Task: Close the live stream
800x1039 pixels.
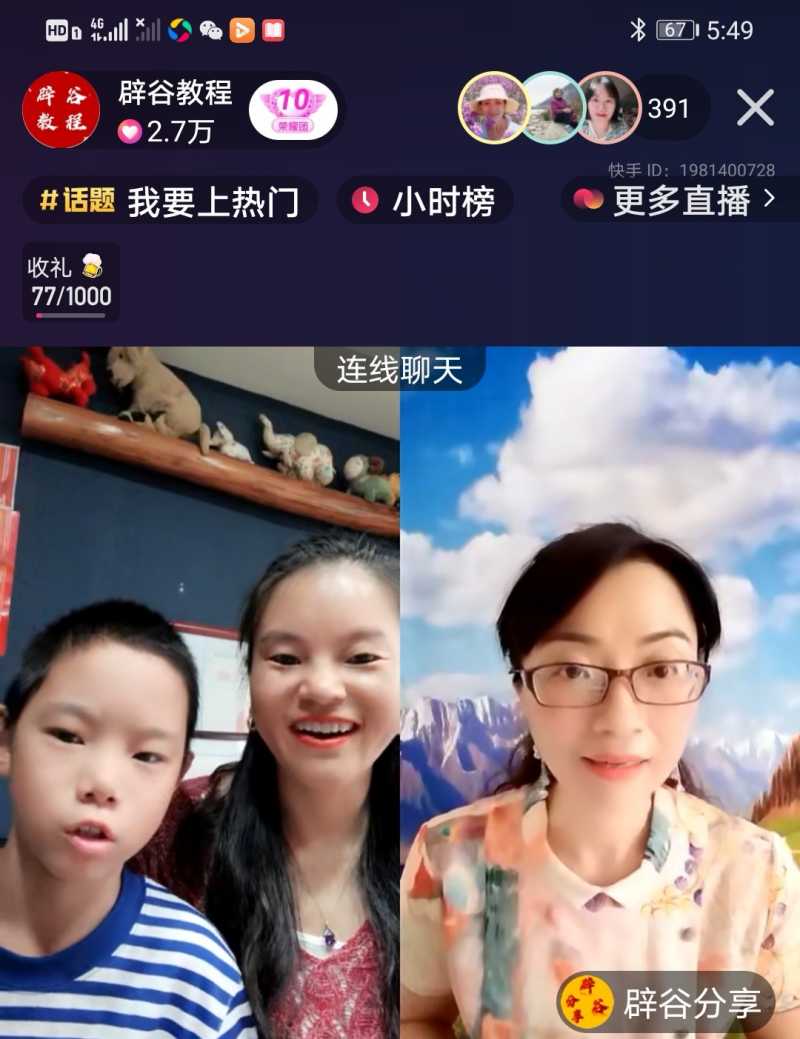Action: click(755, 108)
